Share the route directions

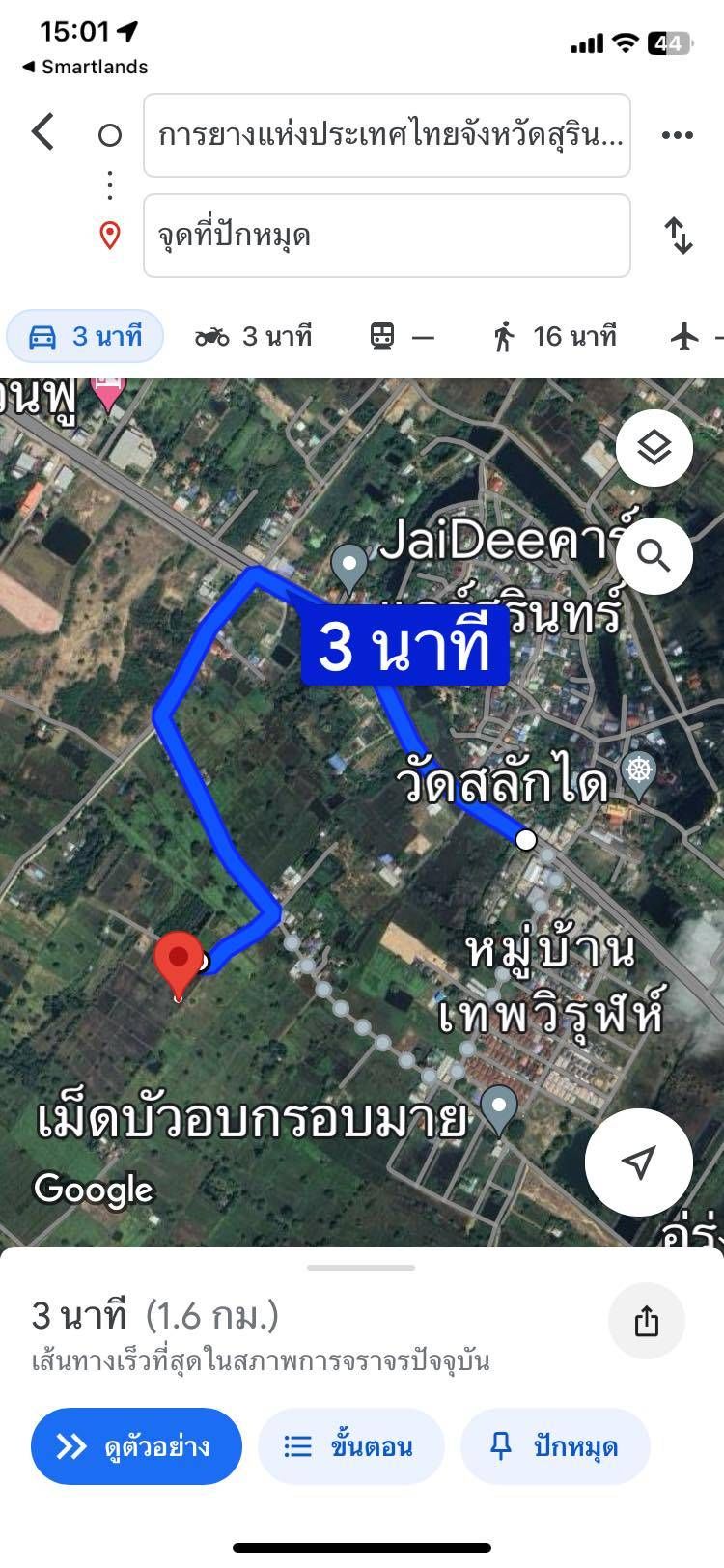tap(647, 1321)
